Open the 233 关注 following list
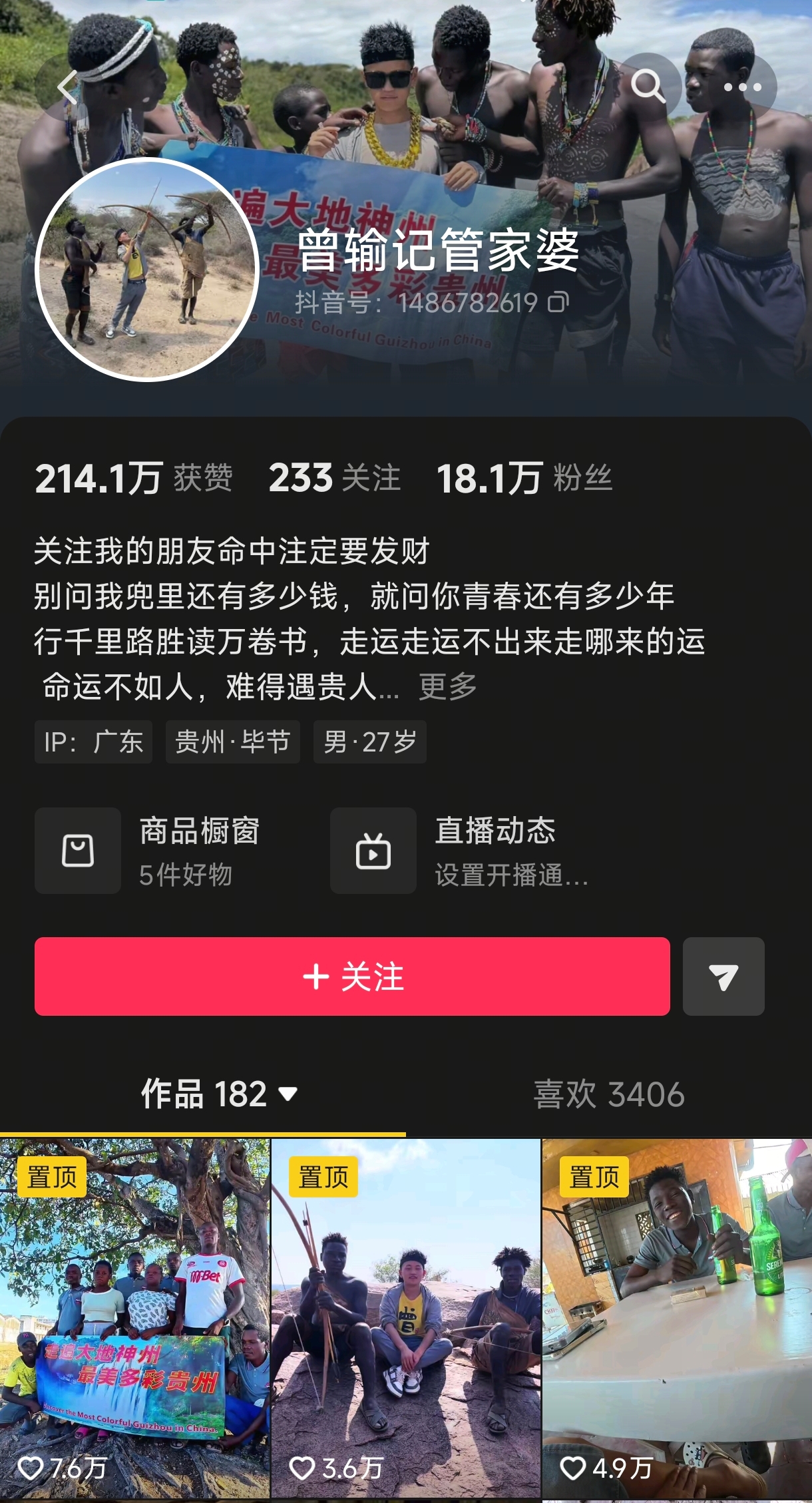This screenshot has width=812, height=1503. tap(334, 478)
